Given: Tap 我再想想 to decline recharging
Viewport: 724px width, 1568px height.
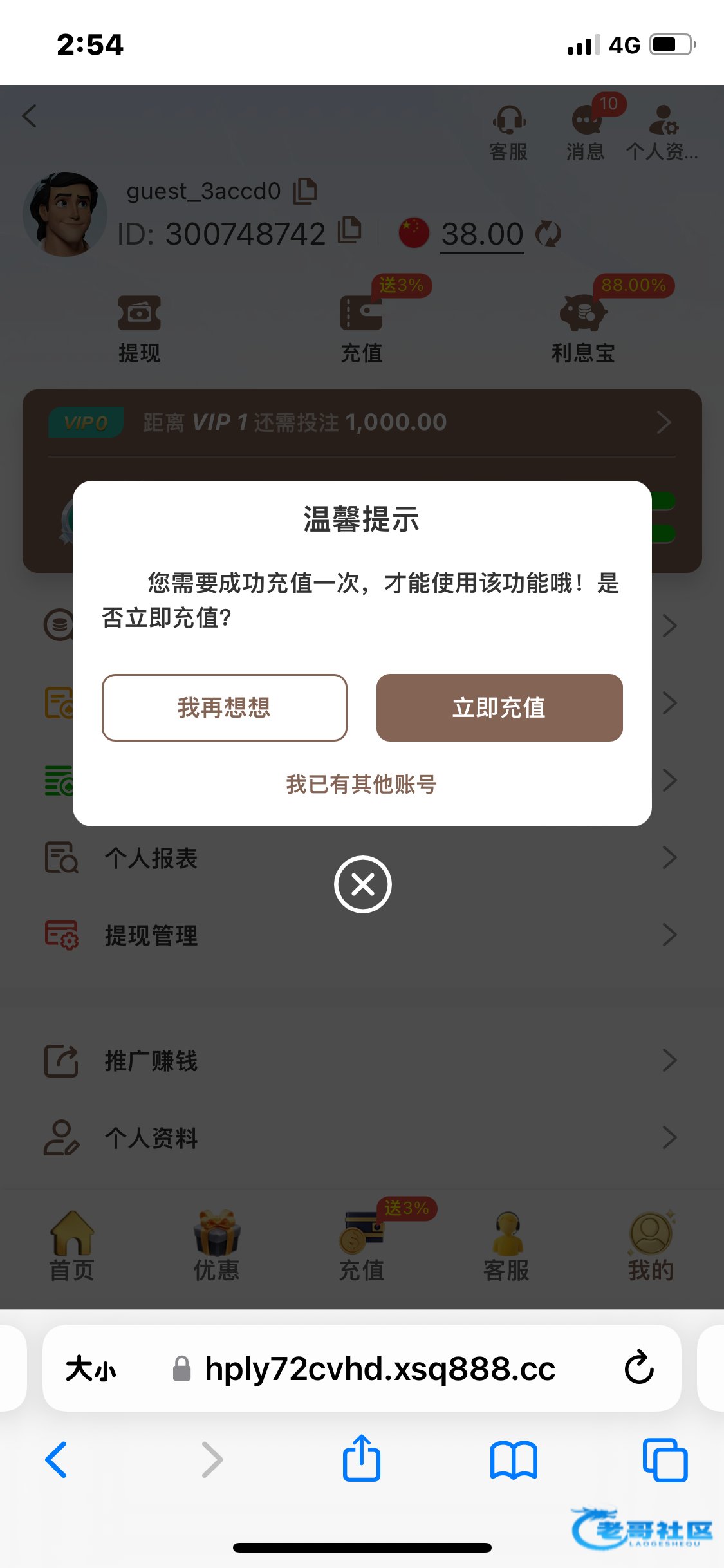Looking at the screenshot, I should [x=224, y=707].
